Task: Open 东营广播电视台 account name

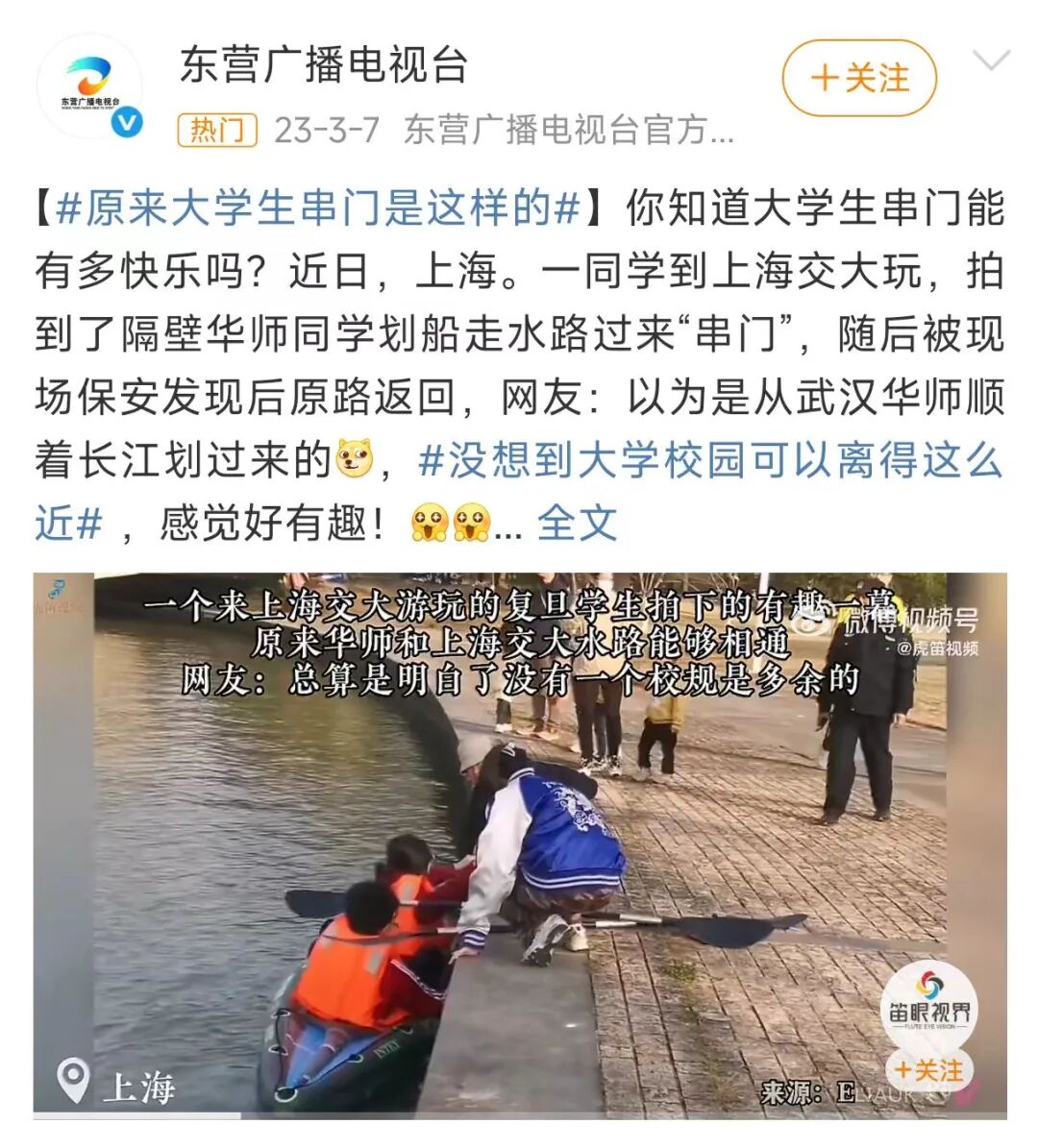Action: tap(324, 65)
